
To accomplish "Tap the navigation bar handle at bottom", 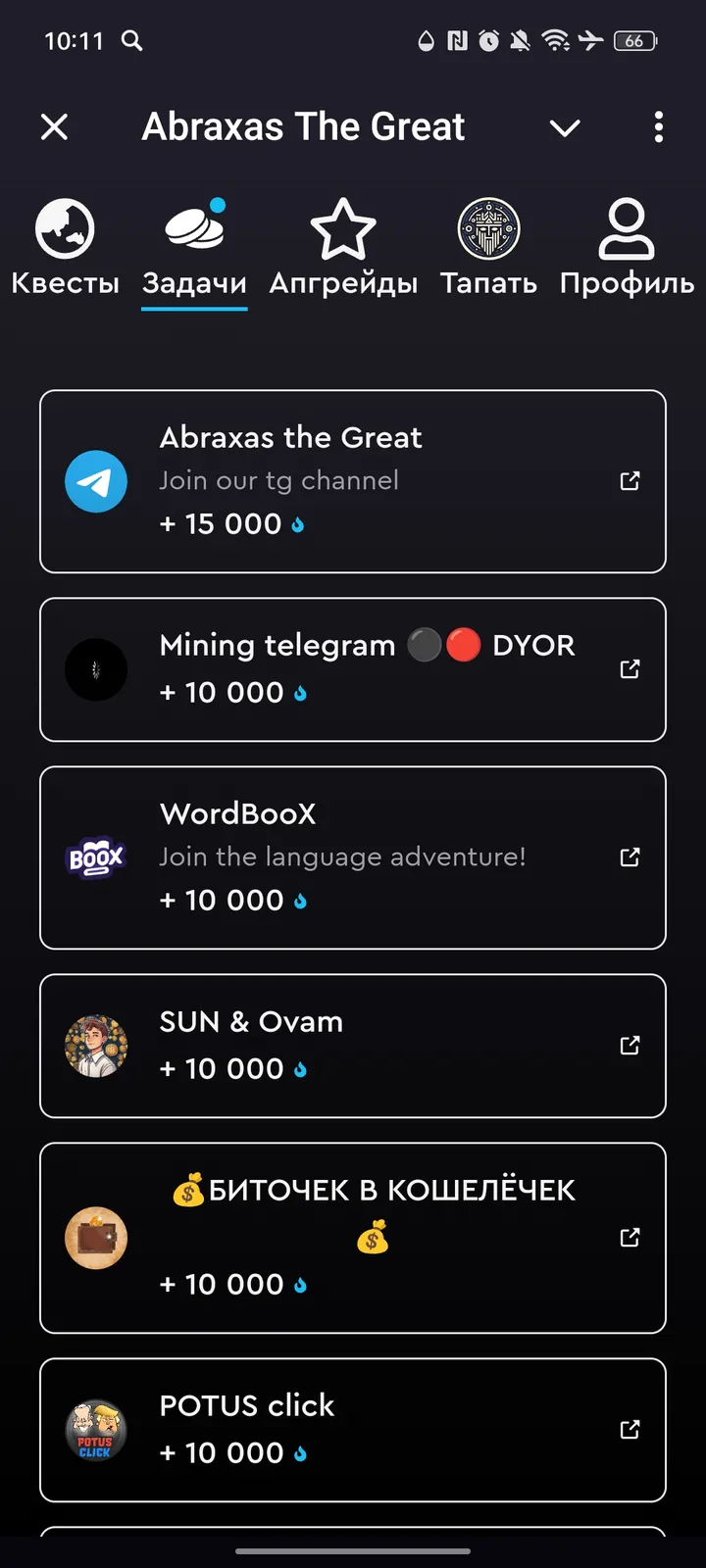I will (x=353, y=1551).
